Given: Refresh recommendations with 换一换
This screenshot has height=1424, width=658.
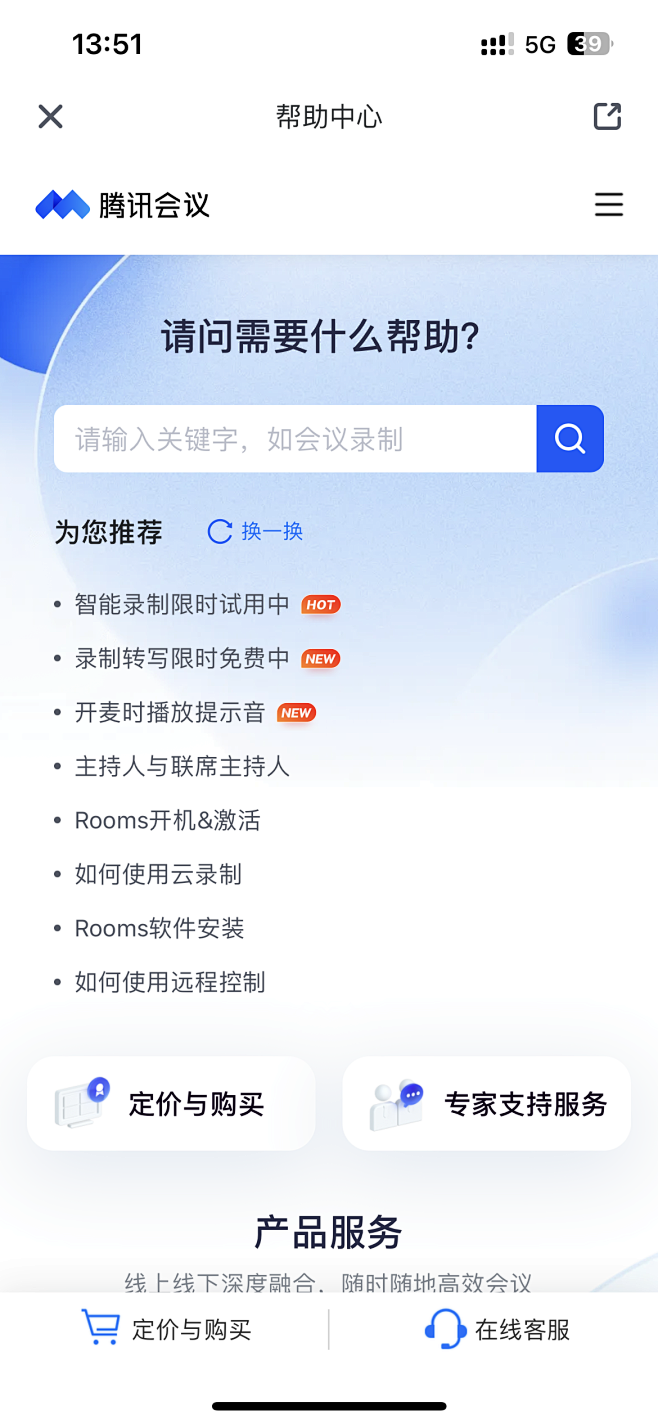Looking at the screenshot, I should pos(256,531).
